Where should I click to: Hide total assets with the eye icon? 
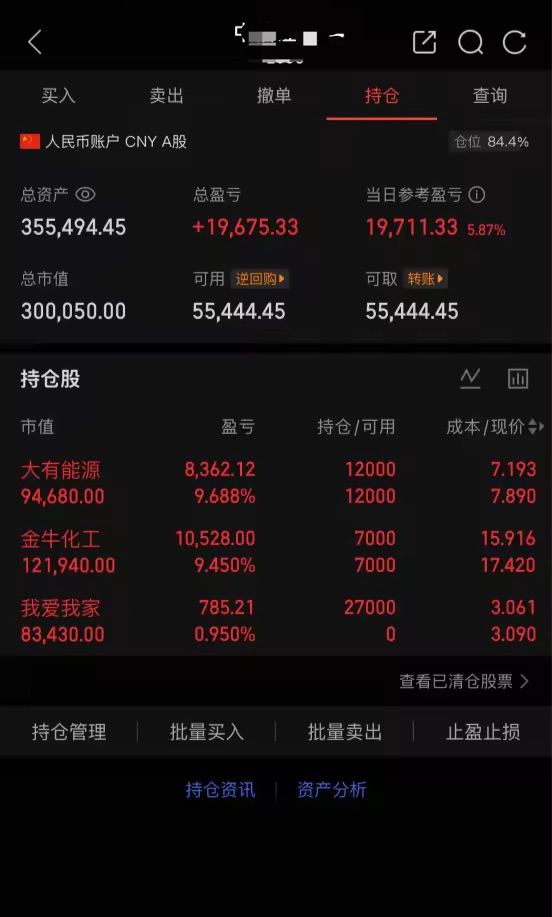(x=85, y=195)
